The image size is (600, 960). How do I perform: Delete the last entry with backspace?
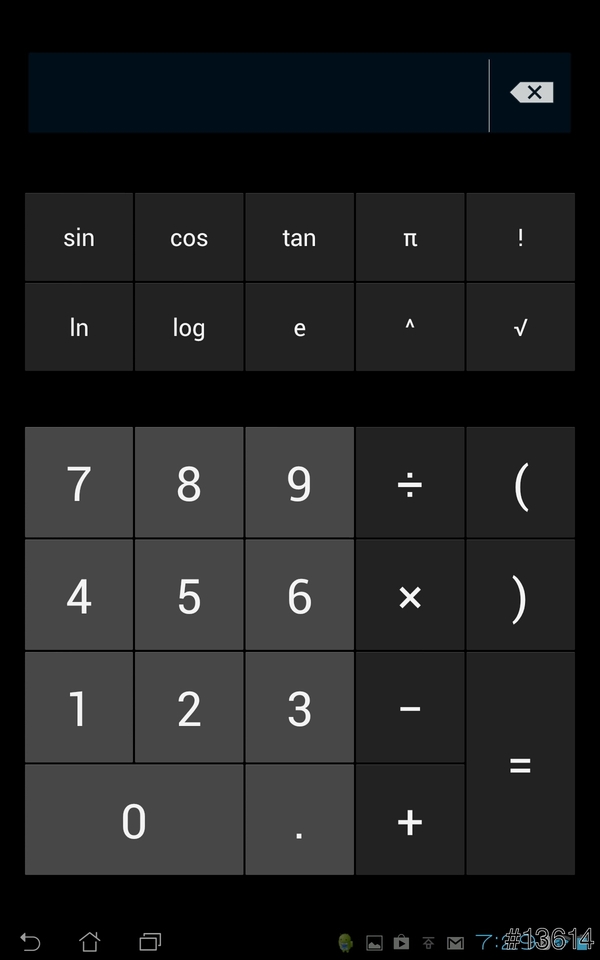(531, 93)
